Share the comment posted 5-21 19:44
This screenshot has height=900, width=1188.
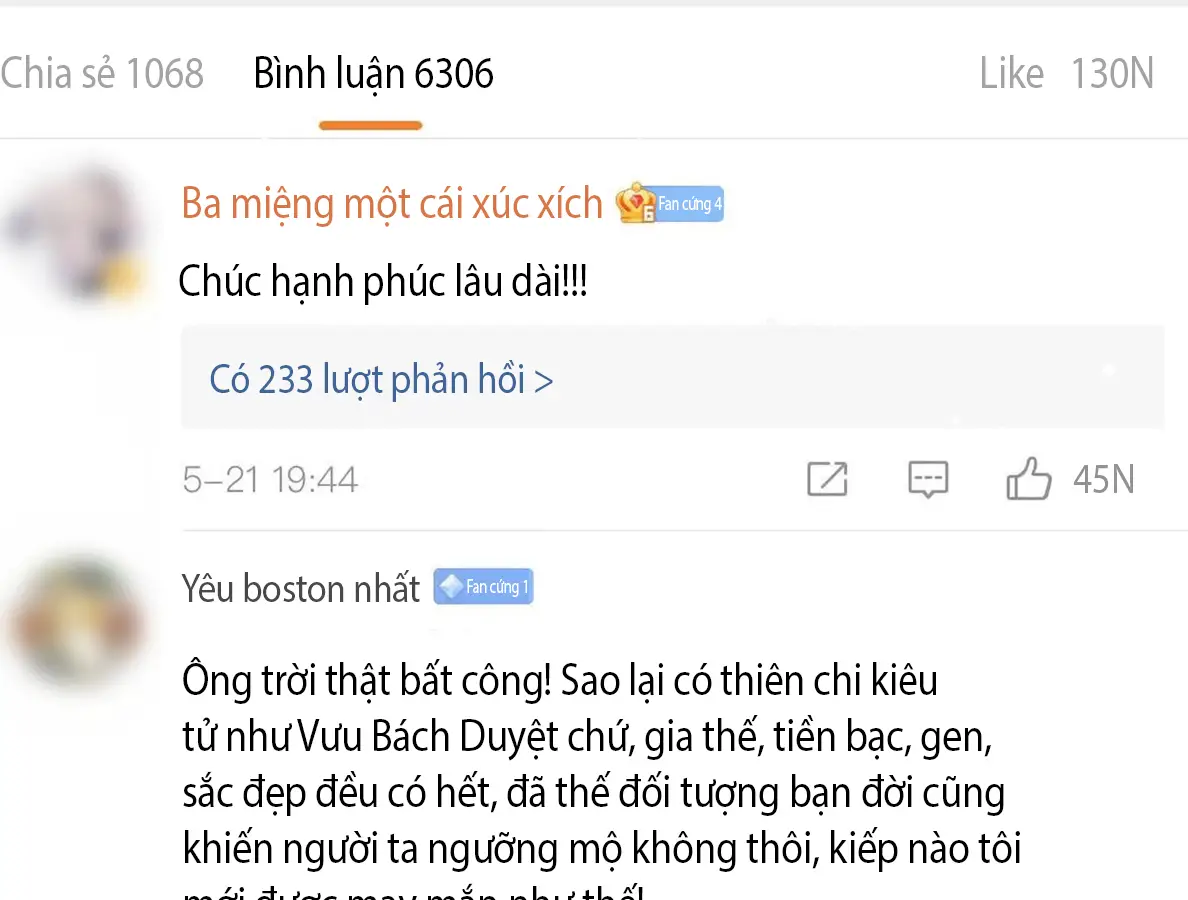(827, 480)
